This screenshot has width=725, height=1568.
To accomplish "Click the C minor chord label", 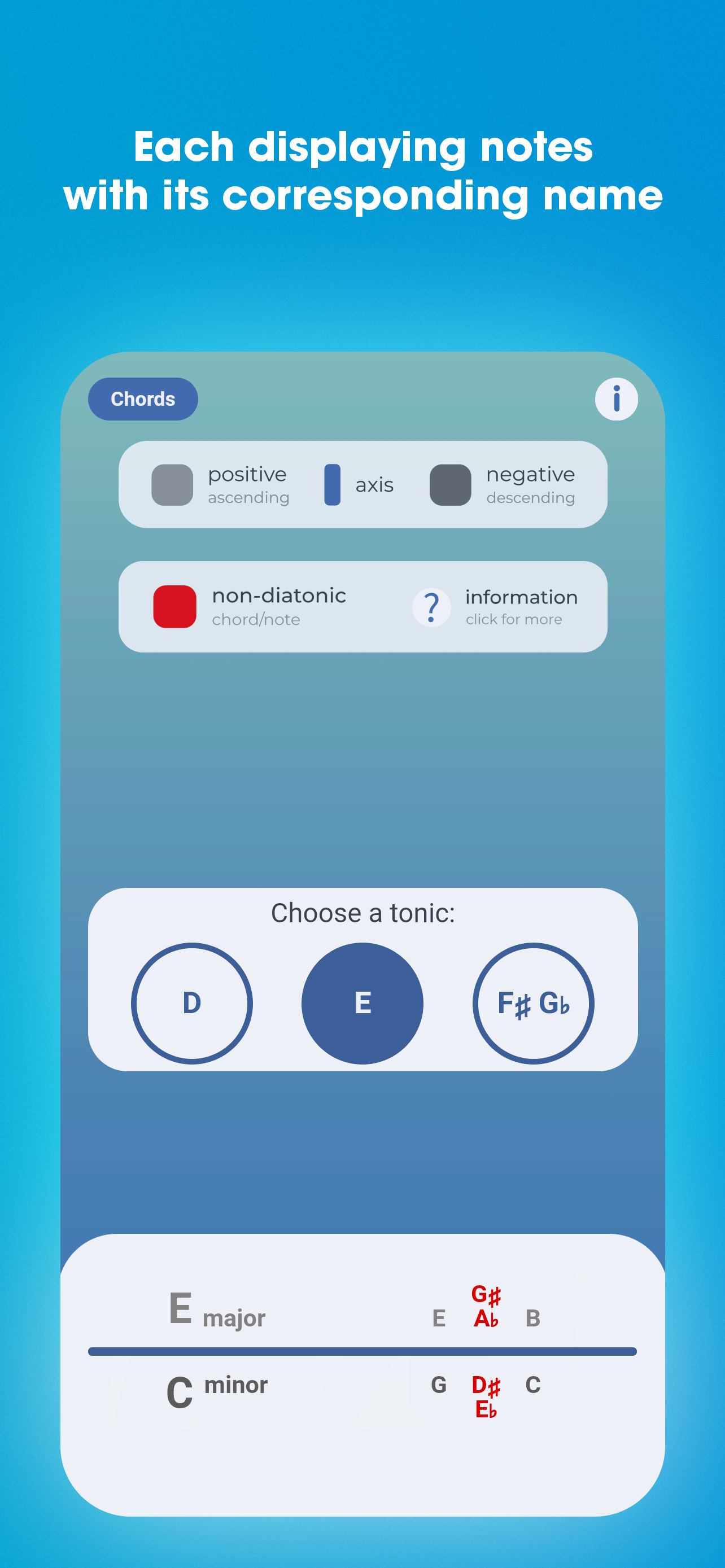I will point(217,1386).
